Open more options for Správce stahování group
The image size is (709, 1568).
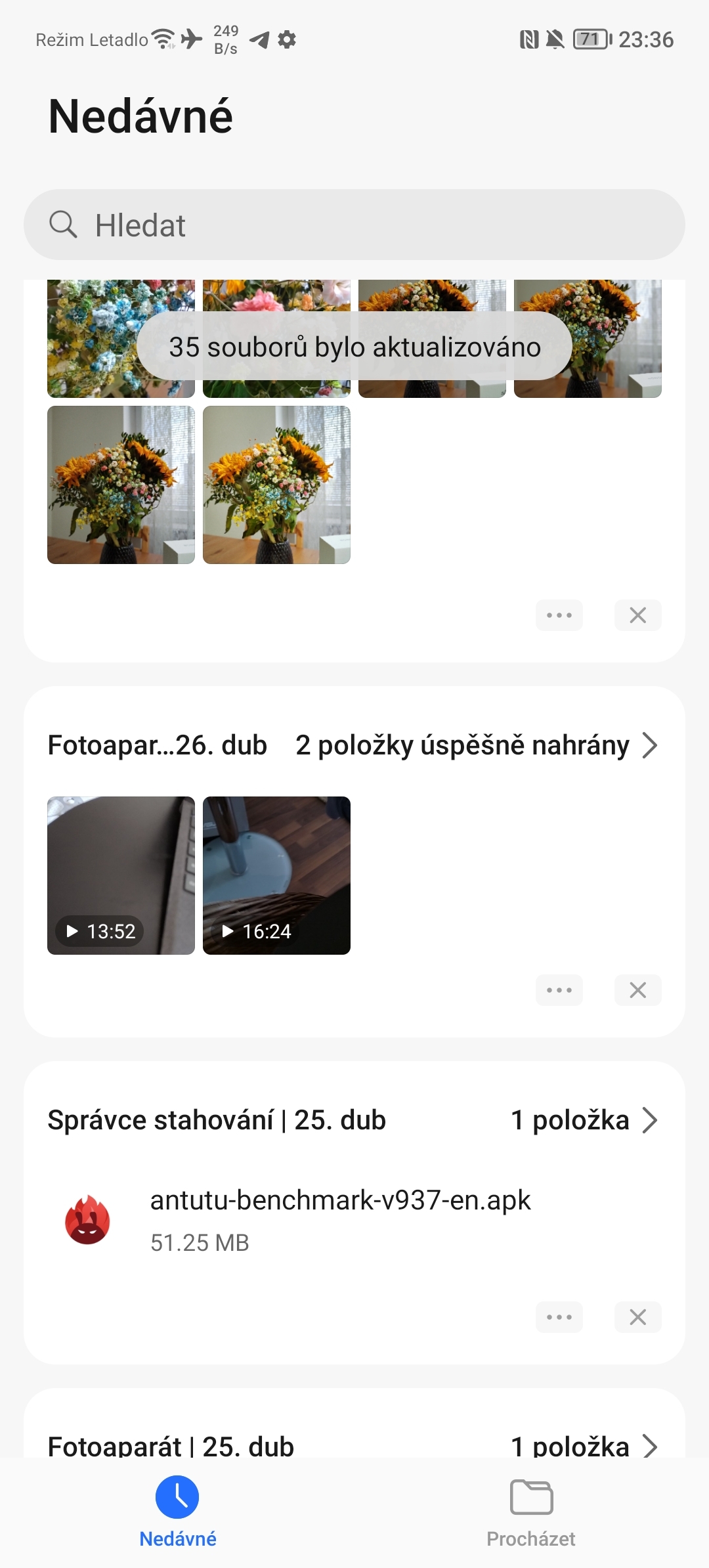pyautogui.click(x=559, y=1317)
